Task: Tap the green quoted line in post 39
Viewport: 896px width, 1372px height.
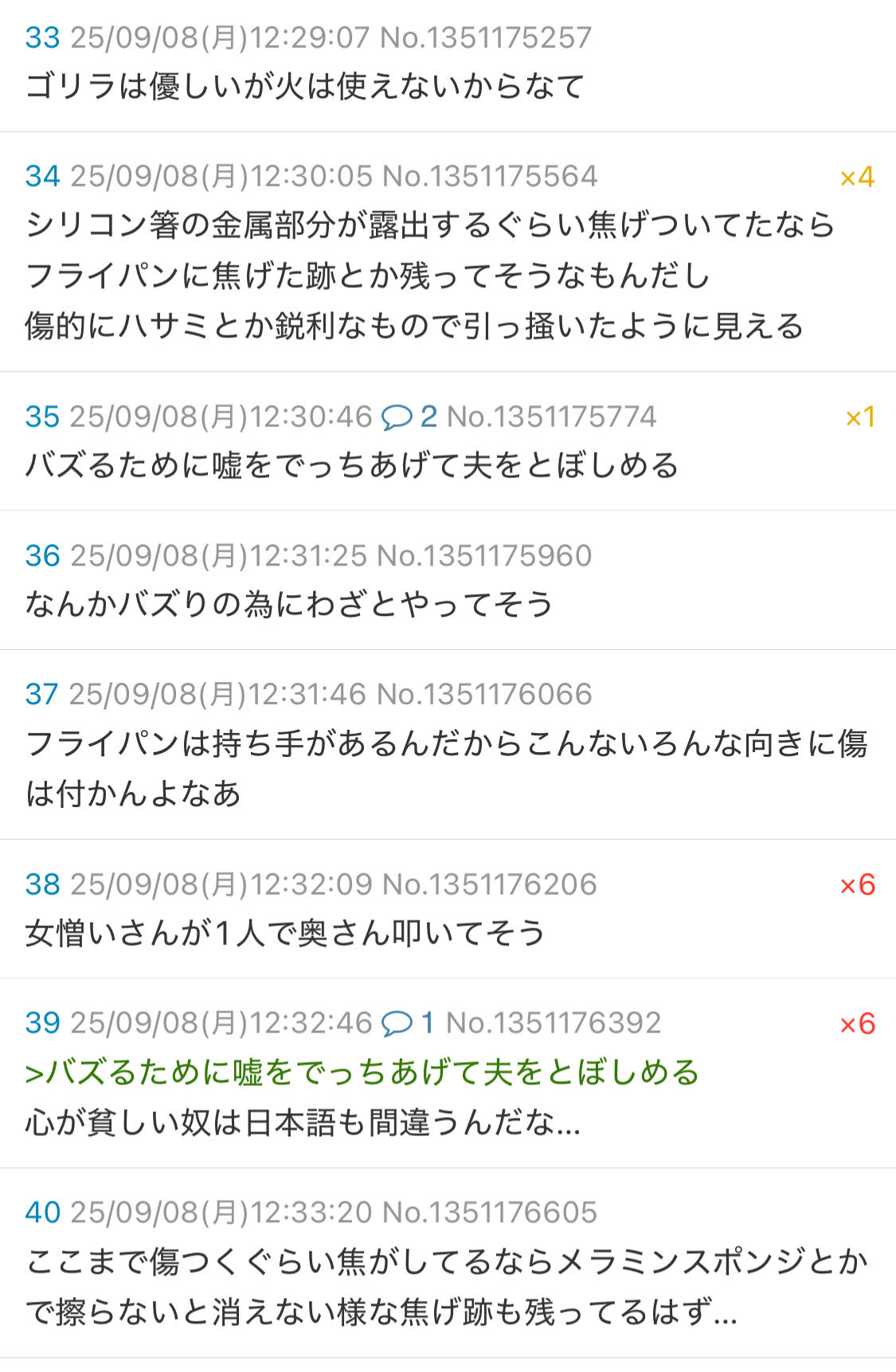Action: point(362,1072)
